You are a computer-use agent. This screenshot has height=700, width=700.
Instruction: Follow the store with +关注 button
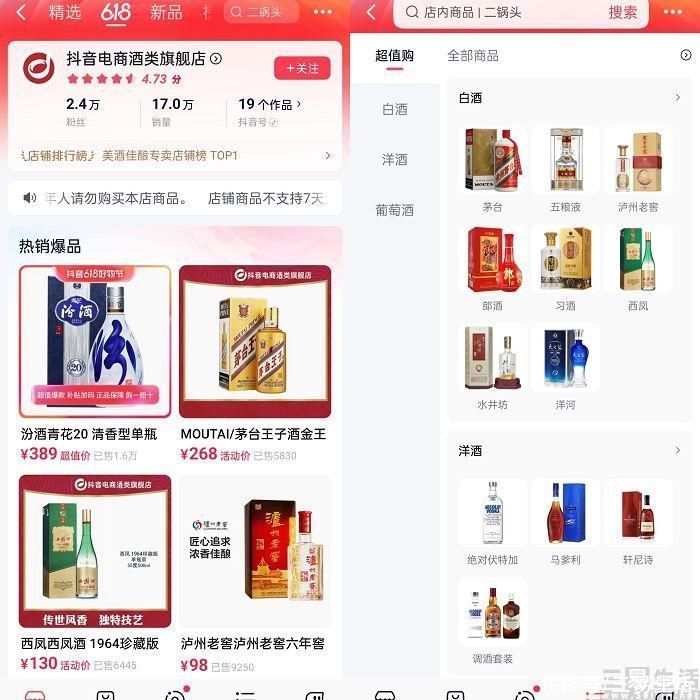click(302, 68)
